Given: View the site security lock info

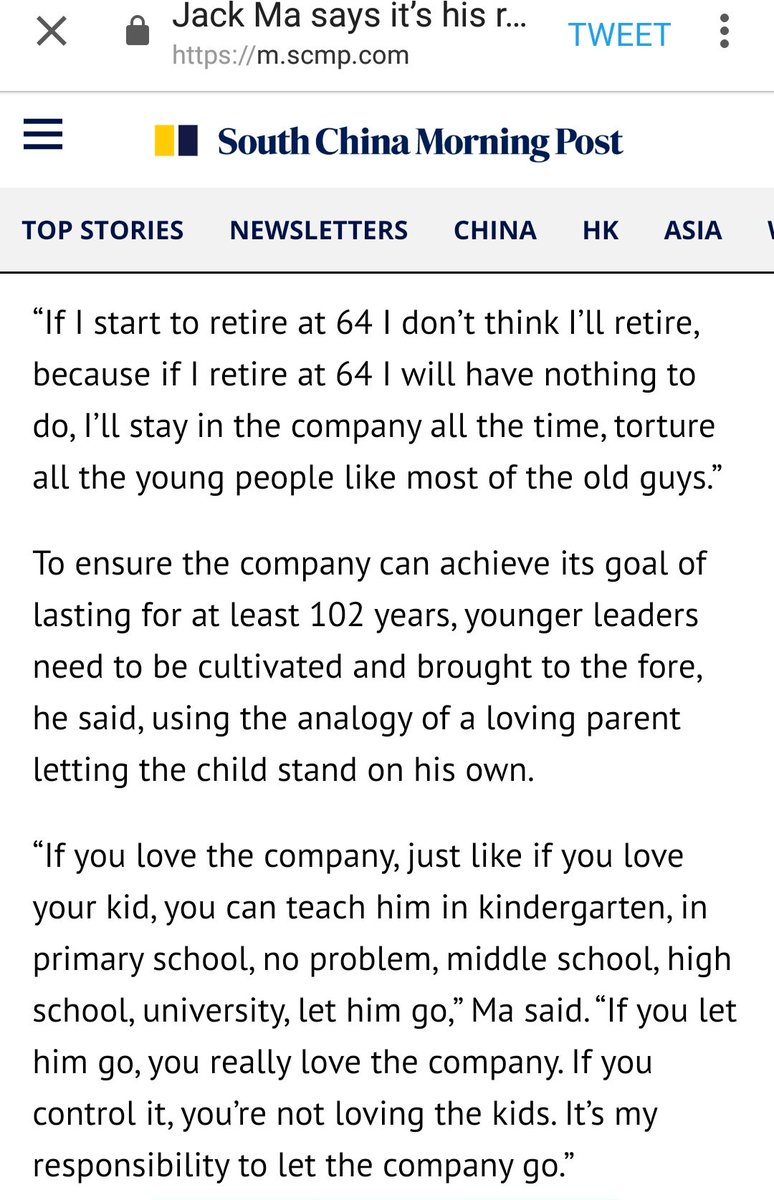Looking at the screenshot, I should tap(137, 35).
